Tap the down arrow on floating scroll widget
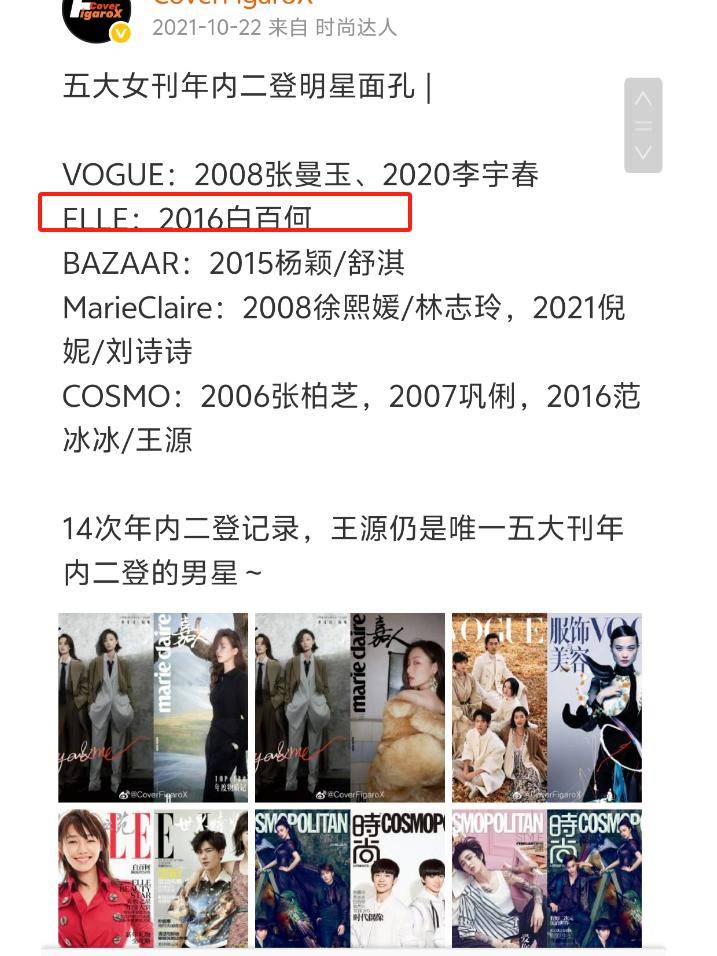The image size is (717, 956). point(643,152)
